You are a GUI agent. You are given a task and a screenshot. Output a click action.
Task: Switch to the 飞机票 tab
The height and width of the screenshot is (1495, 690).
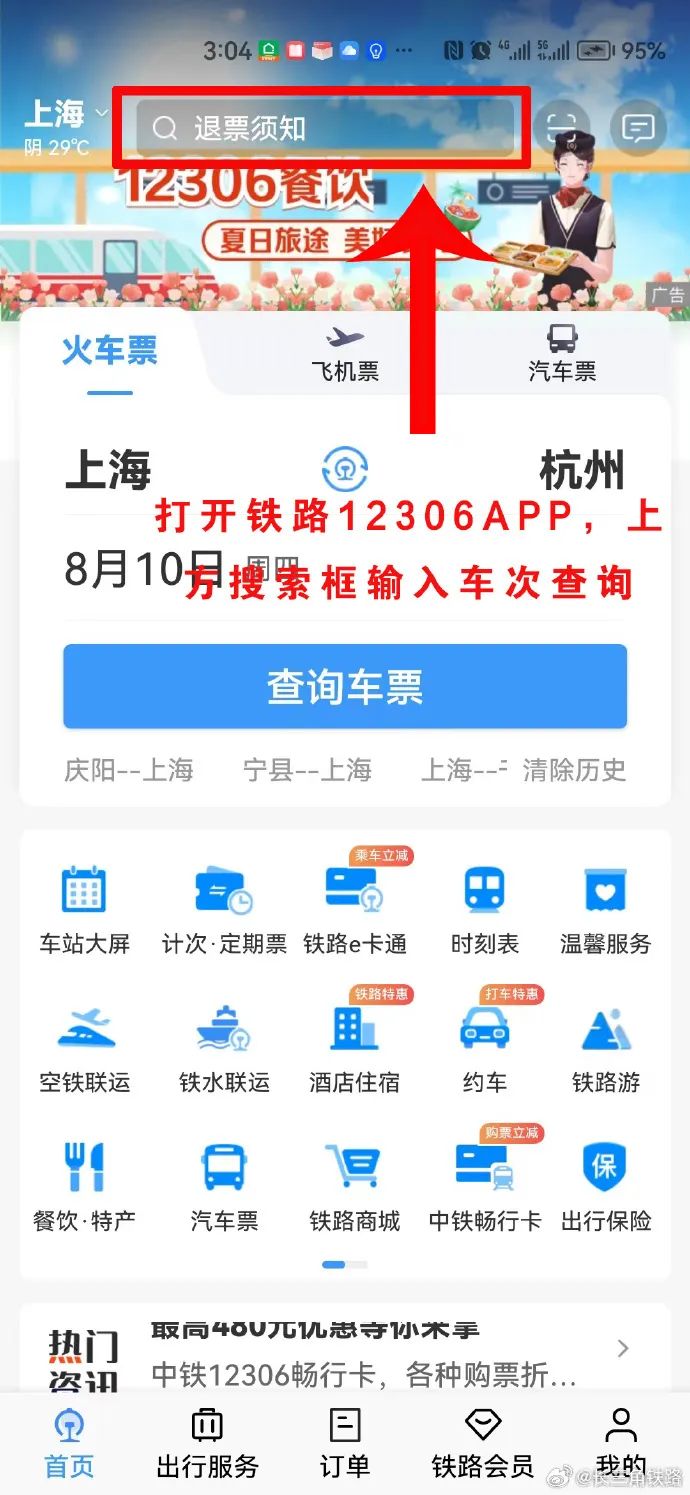pyautogui.click(x=345, y=353)
